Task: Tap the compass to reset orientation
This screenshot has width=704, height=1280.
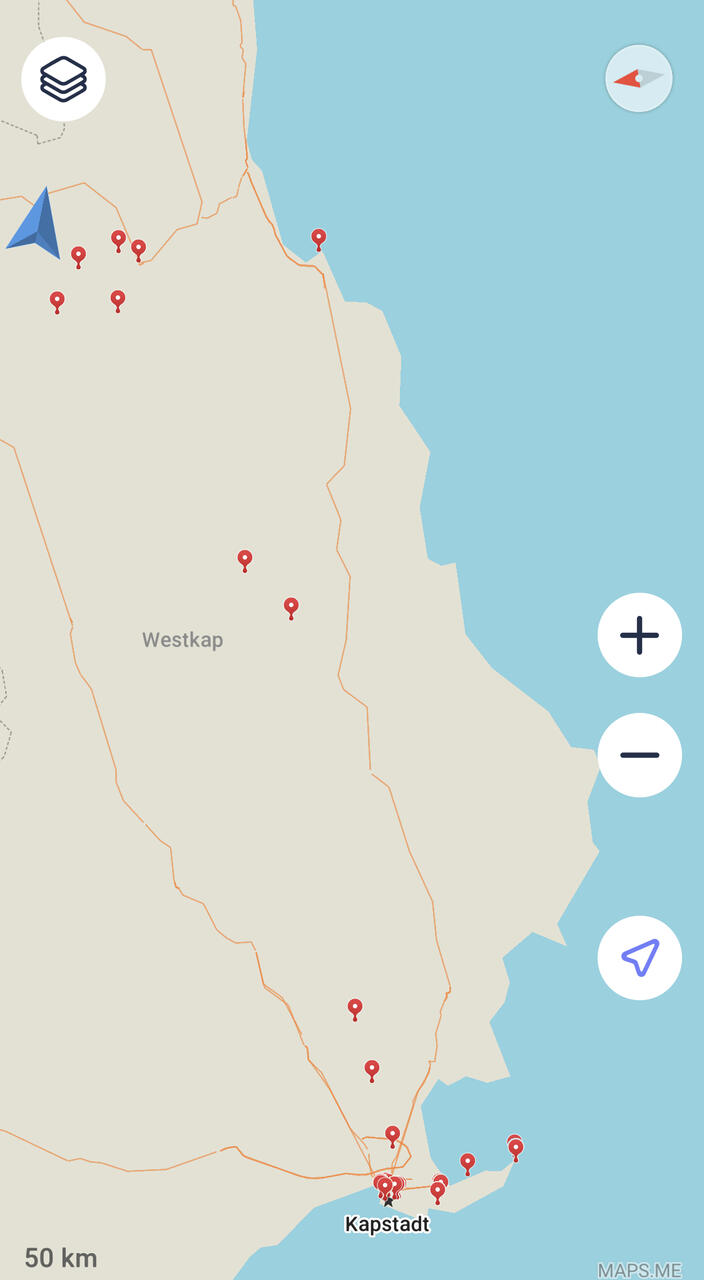Action: tap(639, 78)
